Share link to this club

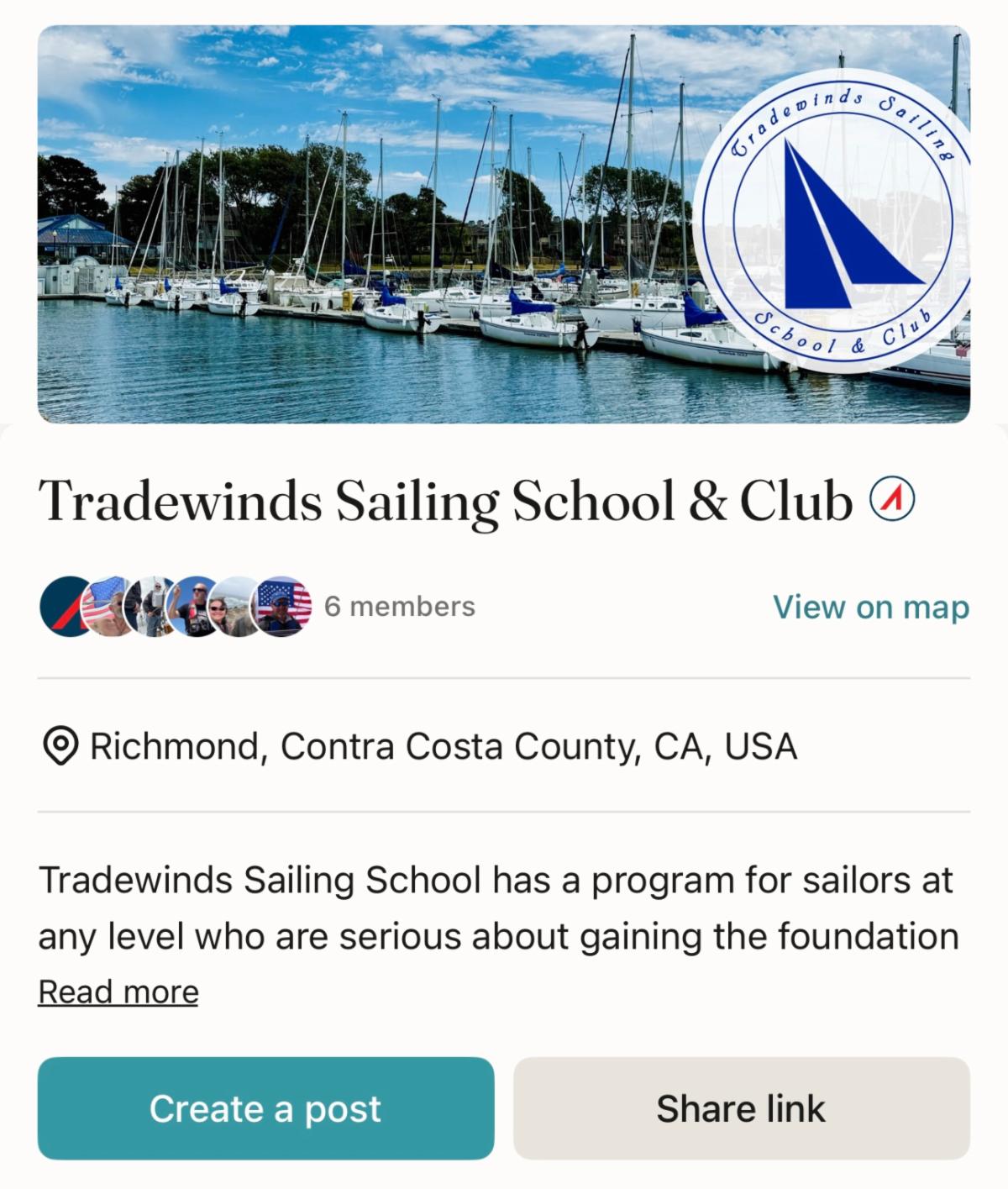click(x=741, y=1108)
